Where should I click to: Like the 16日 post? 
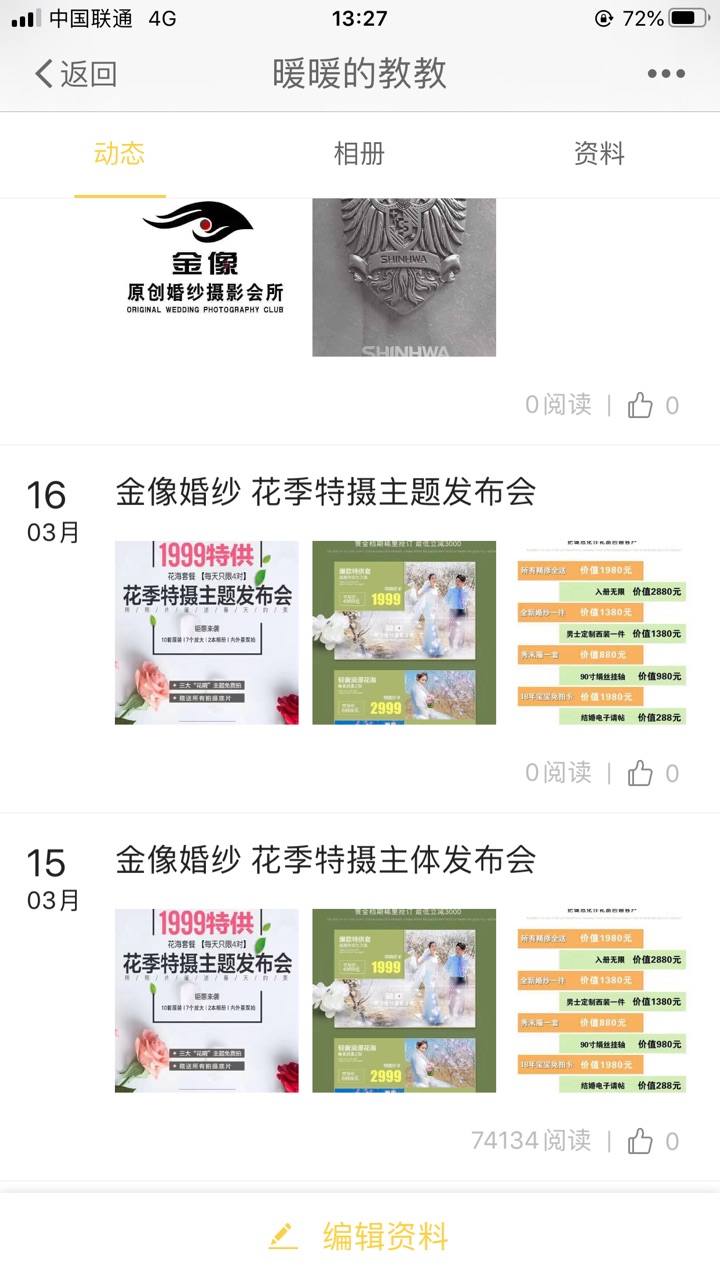coord(641,773)
